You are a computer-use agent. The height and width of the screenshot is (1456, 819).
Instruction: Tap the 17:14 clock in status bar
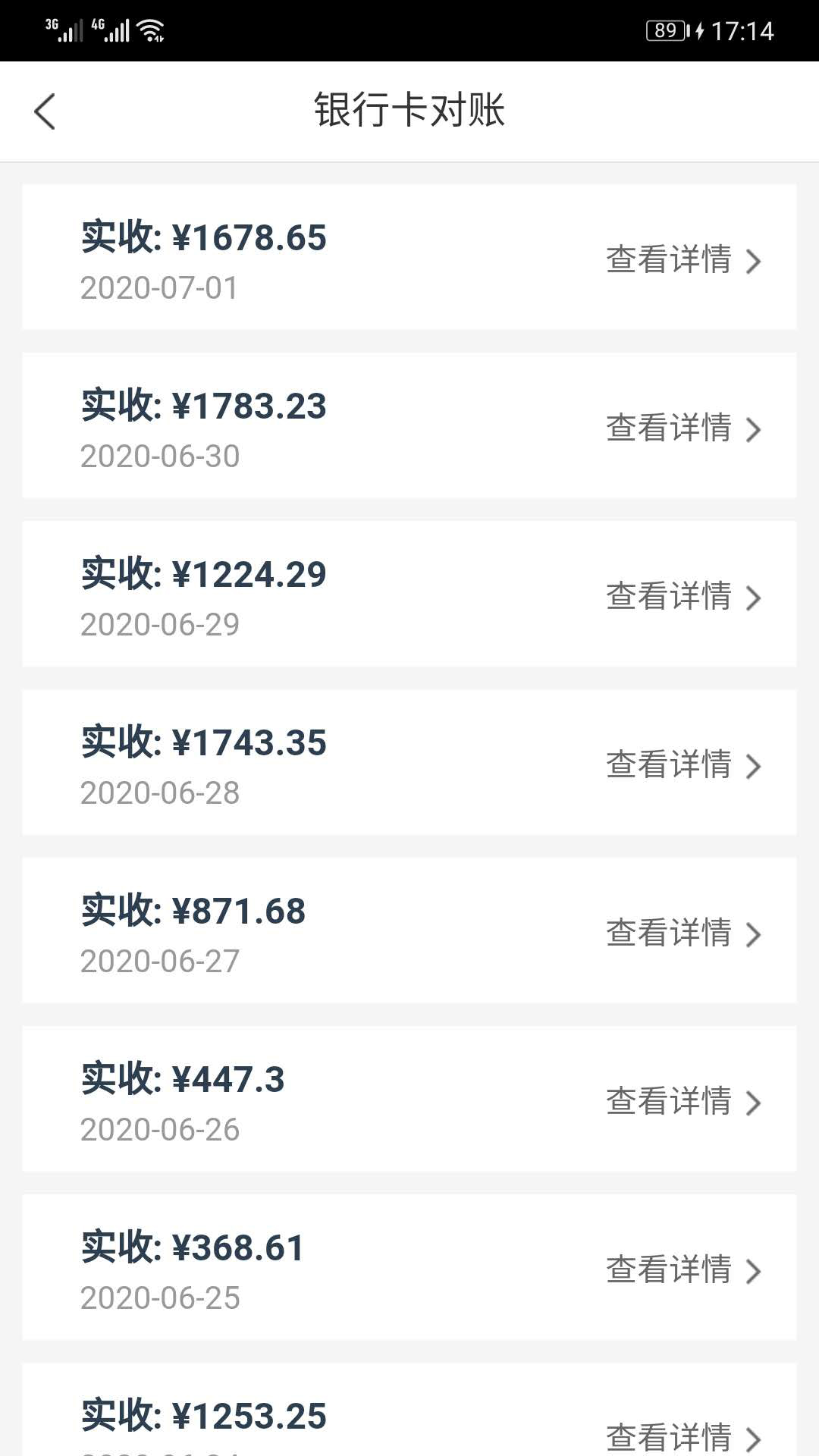pyautogui.click(x=739, y=30)
